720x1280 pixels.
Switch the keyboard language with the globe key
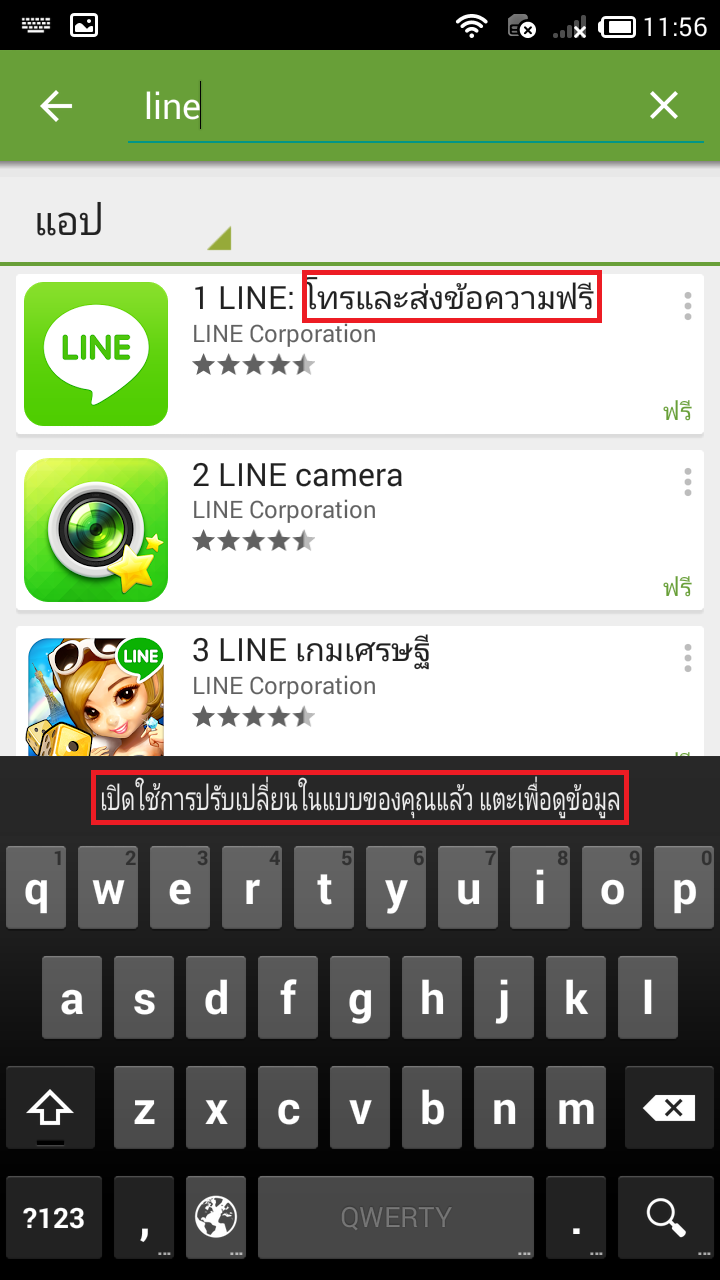tap(214, 1216)
